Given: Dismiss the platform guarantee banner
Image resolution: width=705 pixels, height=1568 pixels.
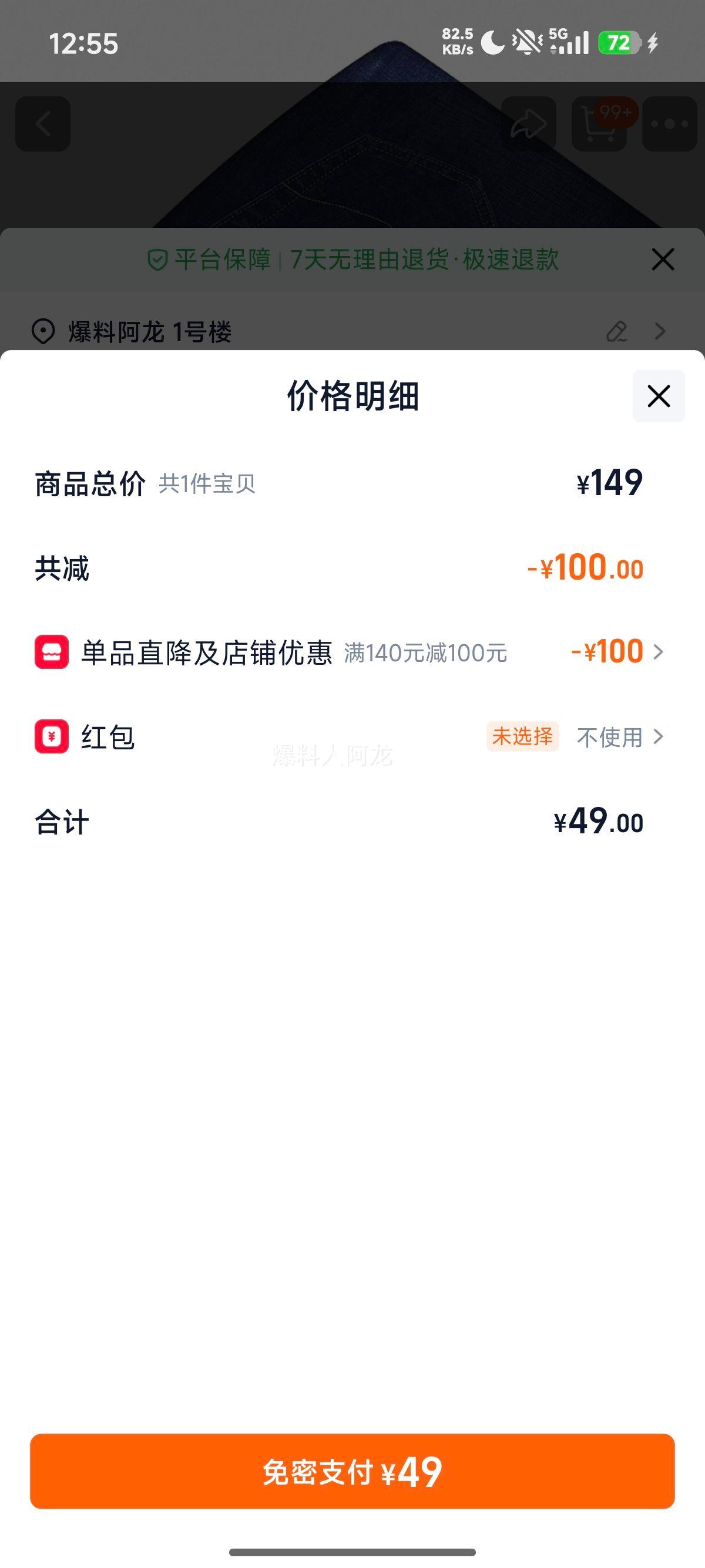Looking at the screenshot, I should [662, 260].
